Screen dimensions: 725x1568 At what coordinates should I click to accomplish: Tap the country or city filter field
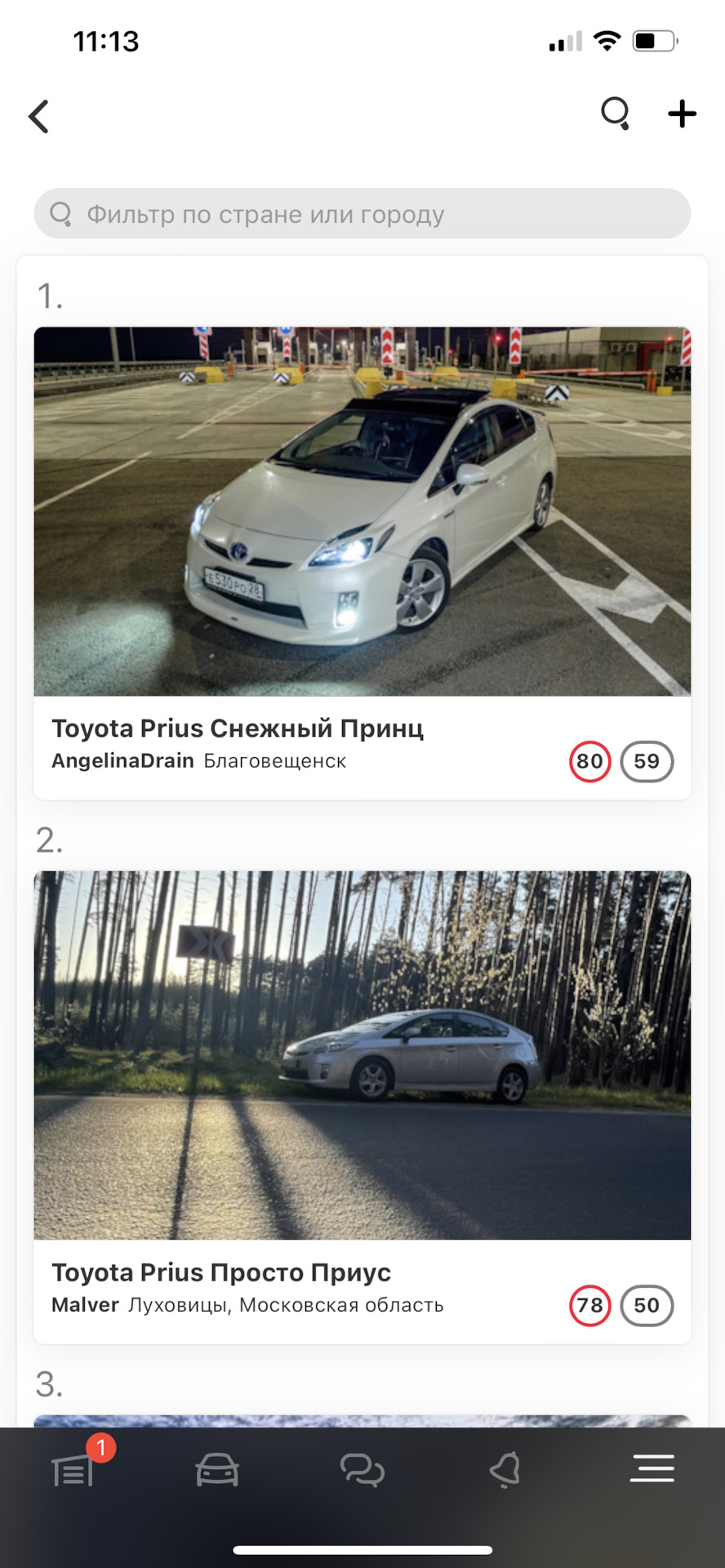tap(362, 213)
